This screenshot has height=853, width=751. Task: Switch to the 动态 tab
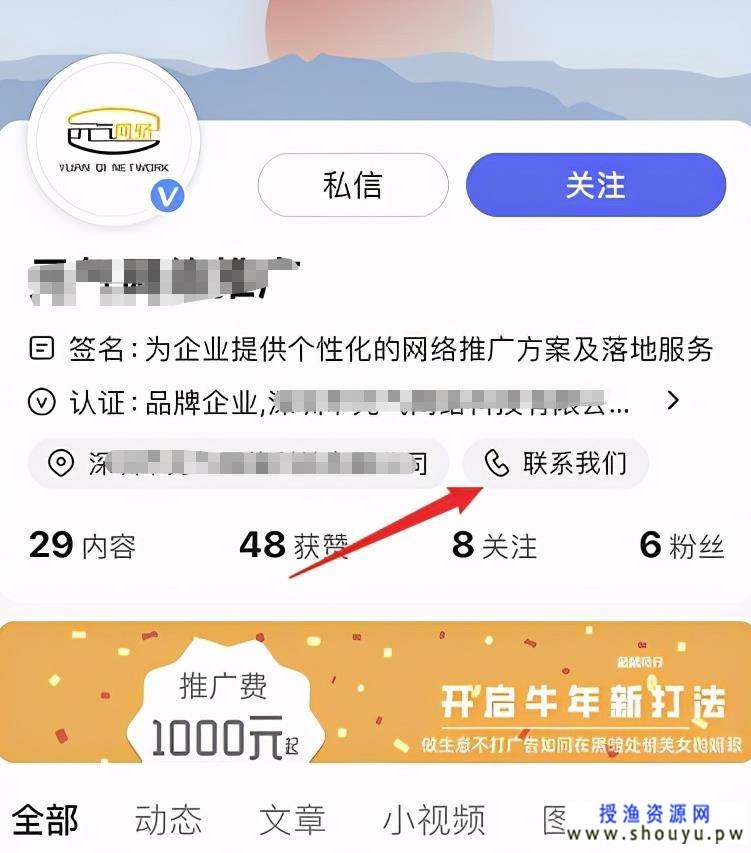coord(168,820)
